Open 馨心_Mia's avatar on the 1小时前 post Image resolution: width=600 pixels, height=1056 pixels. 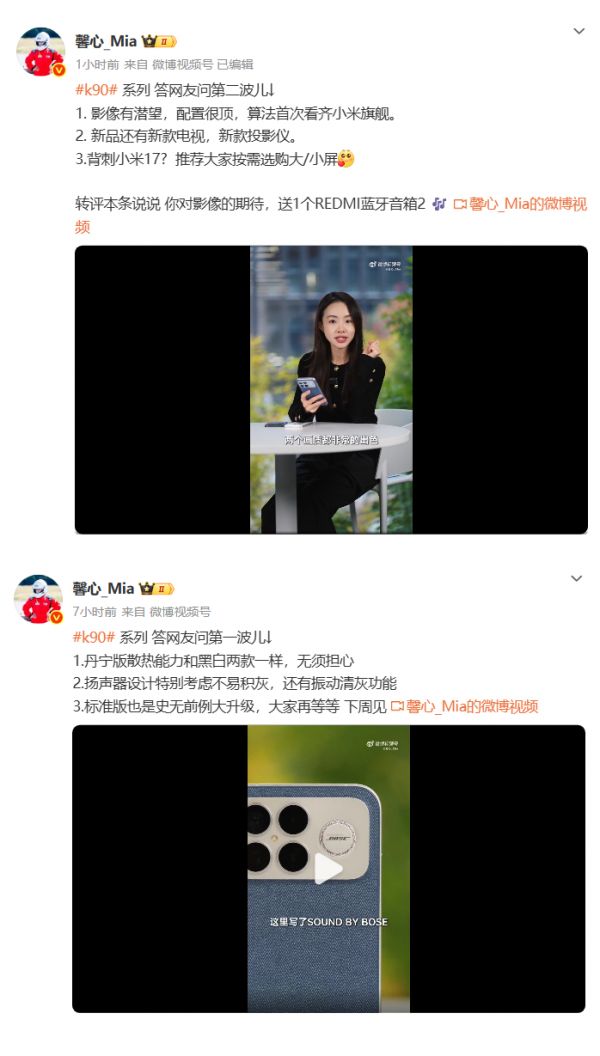40,52
